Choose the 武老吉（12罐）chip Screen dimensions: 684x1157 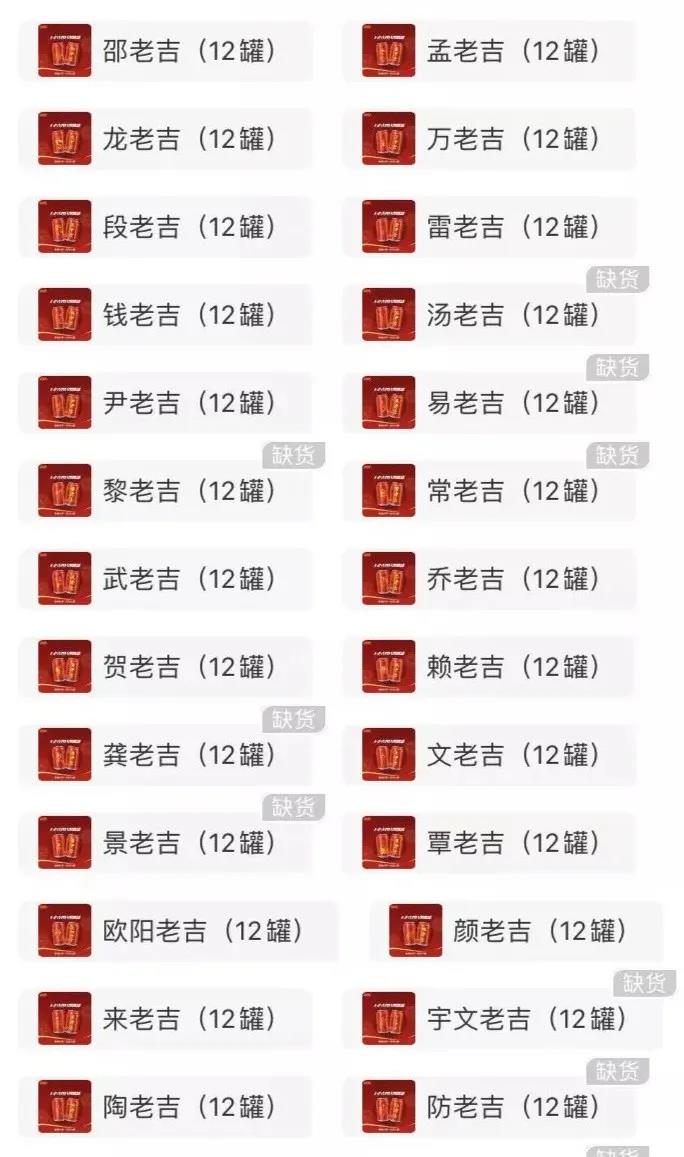(x=165, y=578)
